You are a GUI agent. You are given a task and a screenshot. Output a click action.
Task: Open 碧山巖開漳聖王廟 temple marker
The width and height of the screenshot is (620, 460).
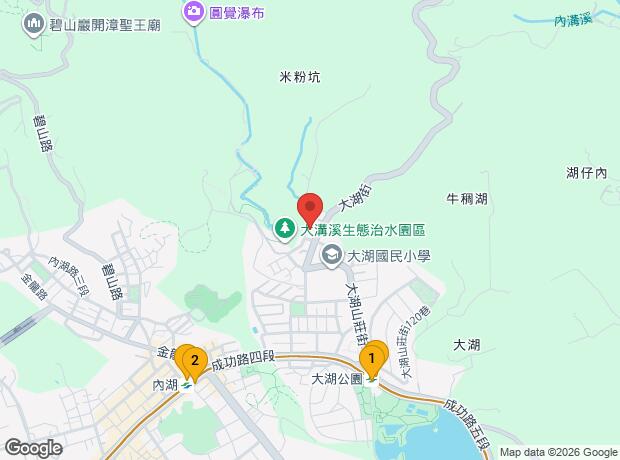(33, 23)
